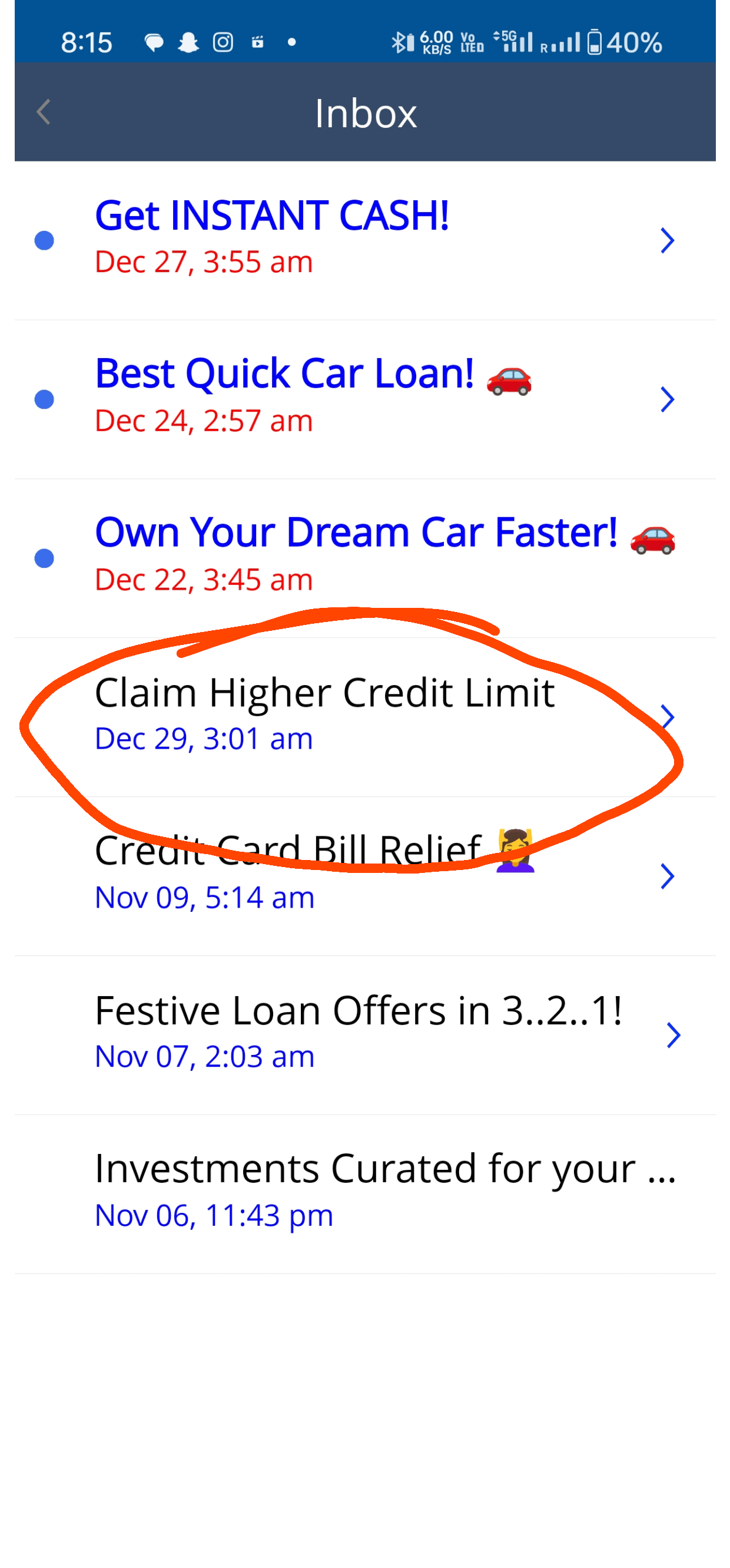Tap the back arrow in the Inbox header
Image resolution: width=730 pixels, height=1568 pixels.
point(43,113)
